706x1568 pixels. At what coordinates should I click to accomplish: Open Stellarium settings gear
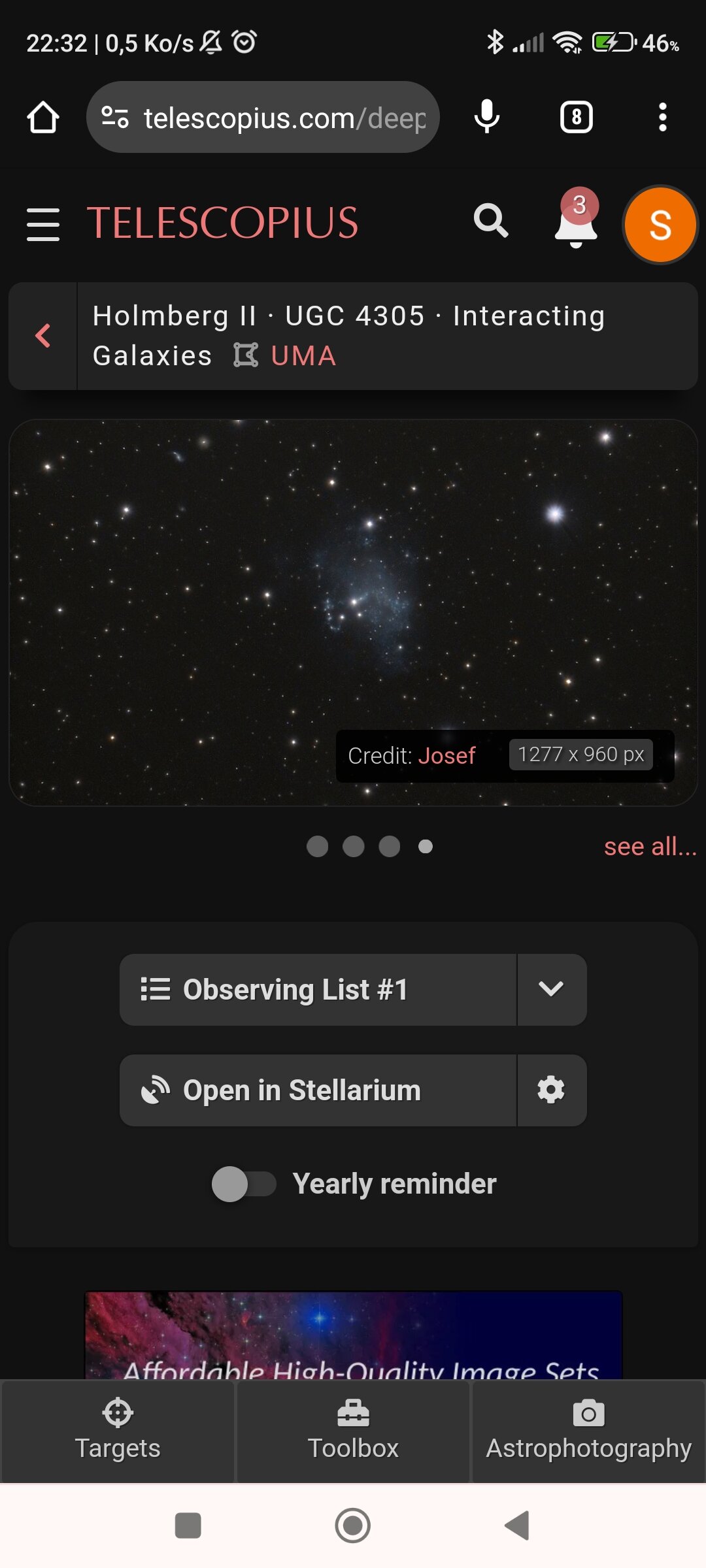(x=551, y=1090)
